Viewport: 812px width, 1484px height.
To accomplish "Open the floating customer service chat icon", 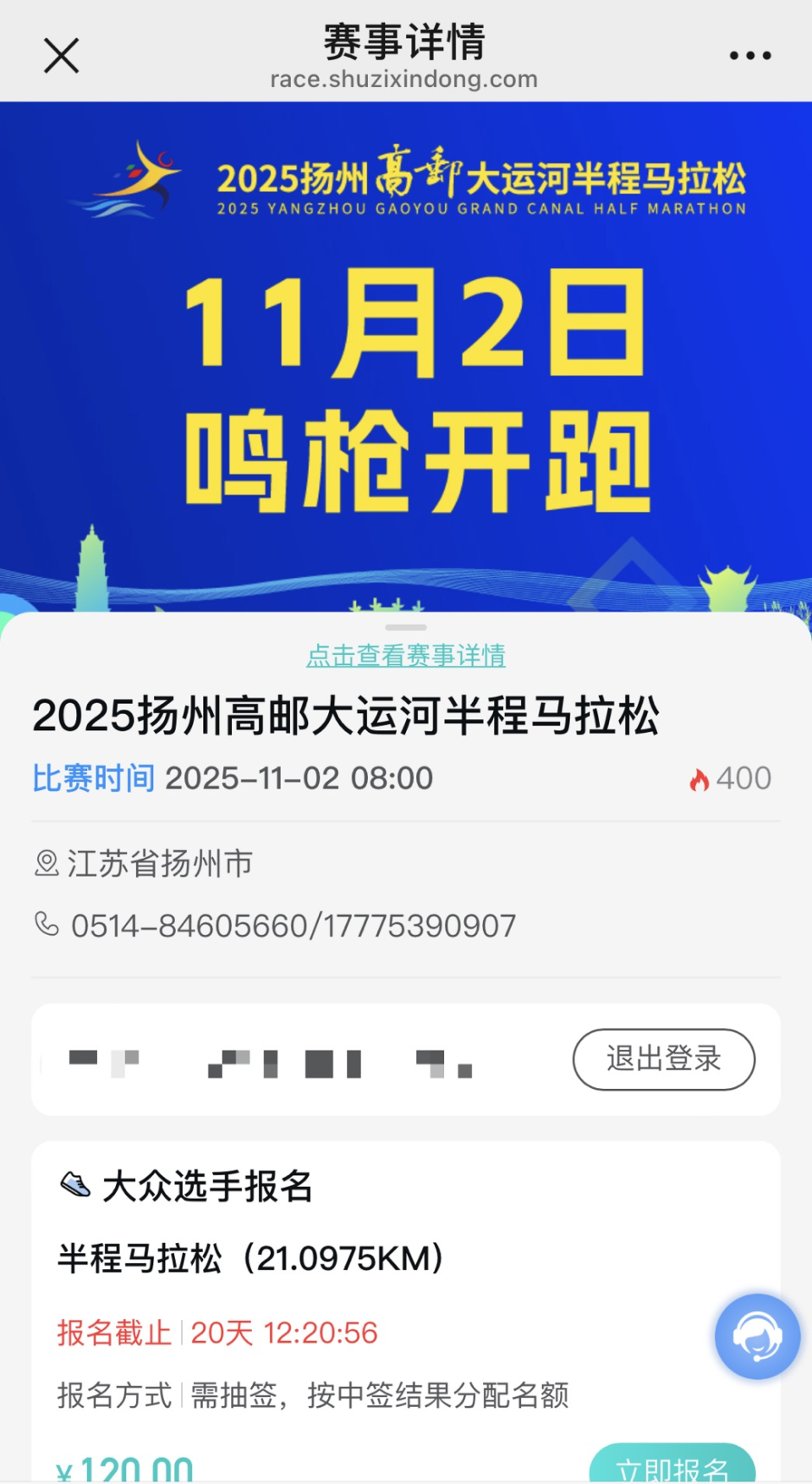I will click(x=757, y=1336).
